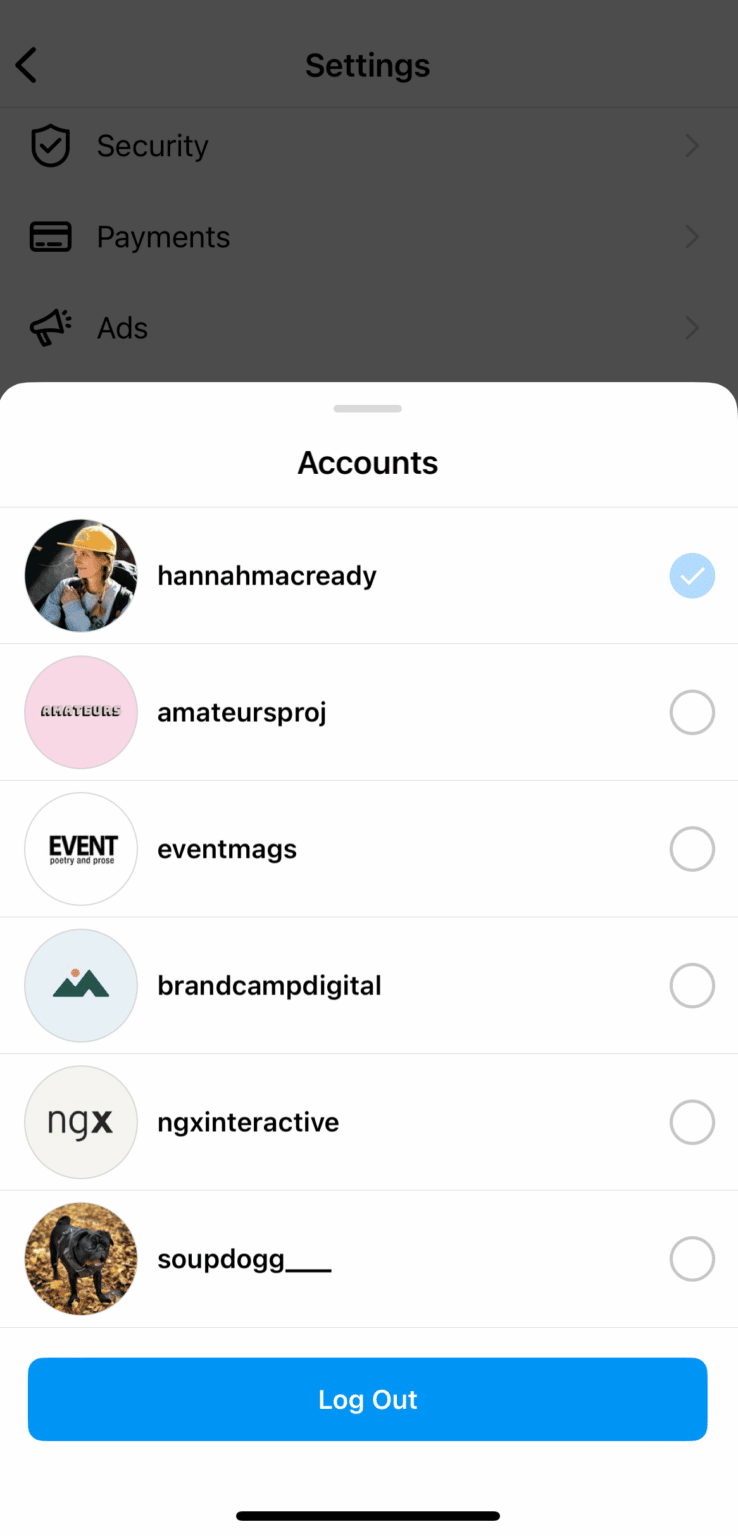Screen dimensions: 738x1536
Task: Switch to ngxinteractive account
Action: (691, 1122)
